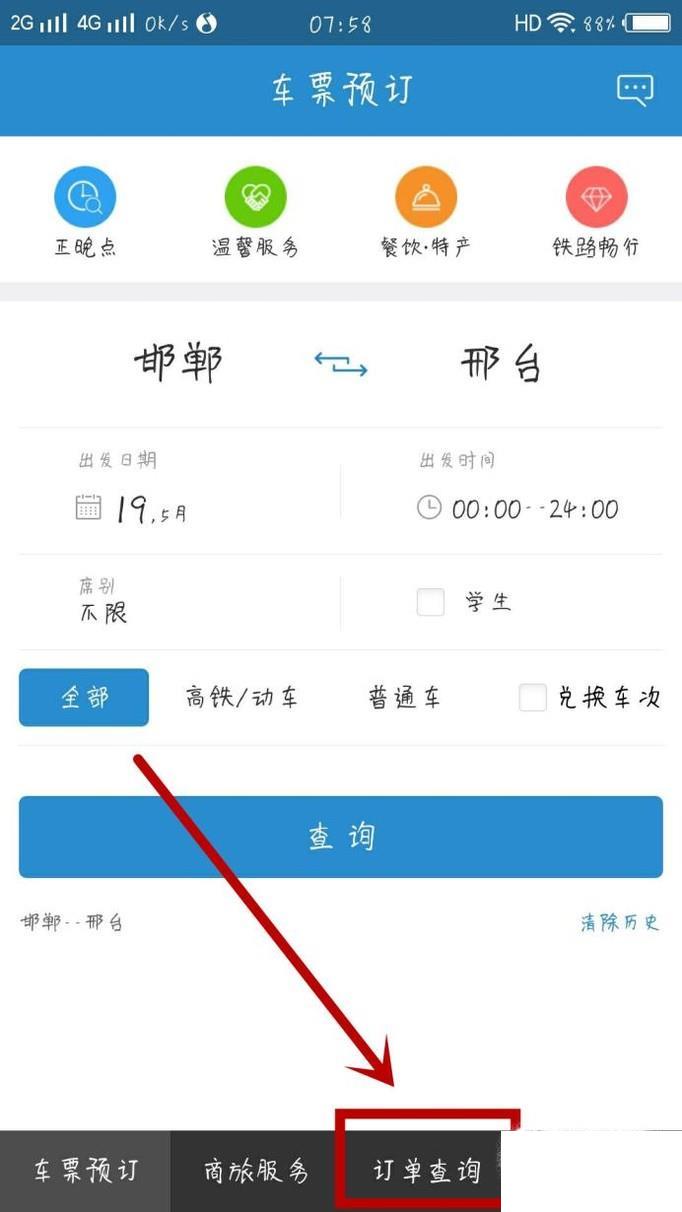
Task: Swap departure and arrival stations
Action: pos(341,364)
